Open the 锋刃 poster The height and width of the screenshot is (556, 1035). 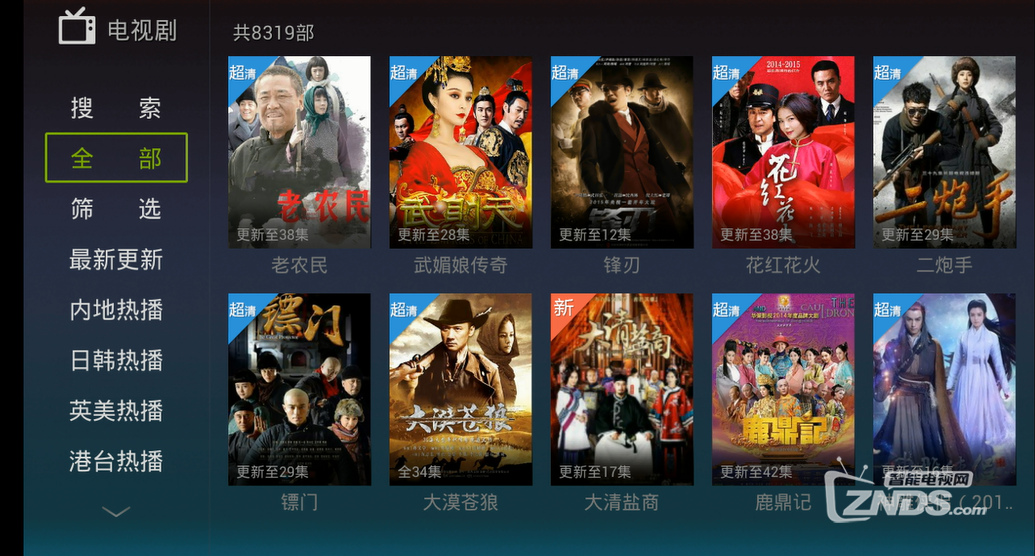click(622, 152)
